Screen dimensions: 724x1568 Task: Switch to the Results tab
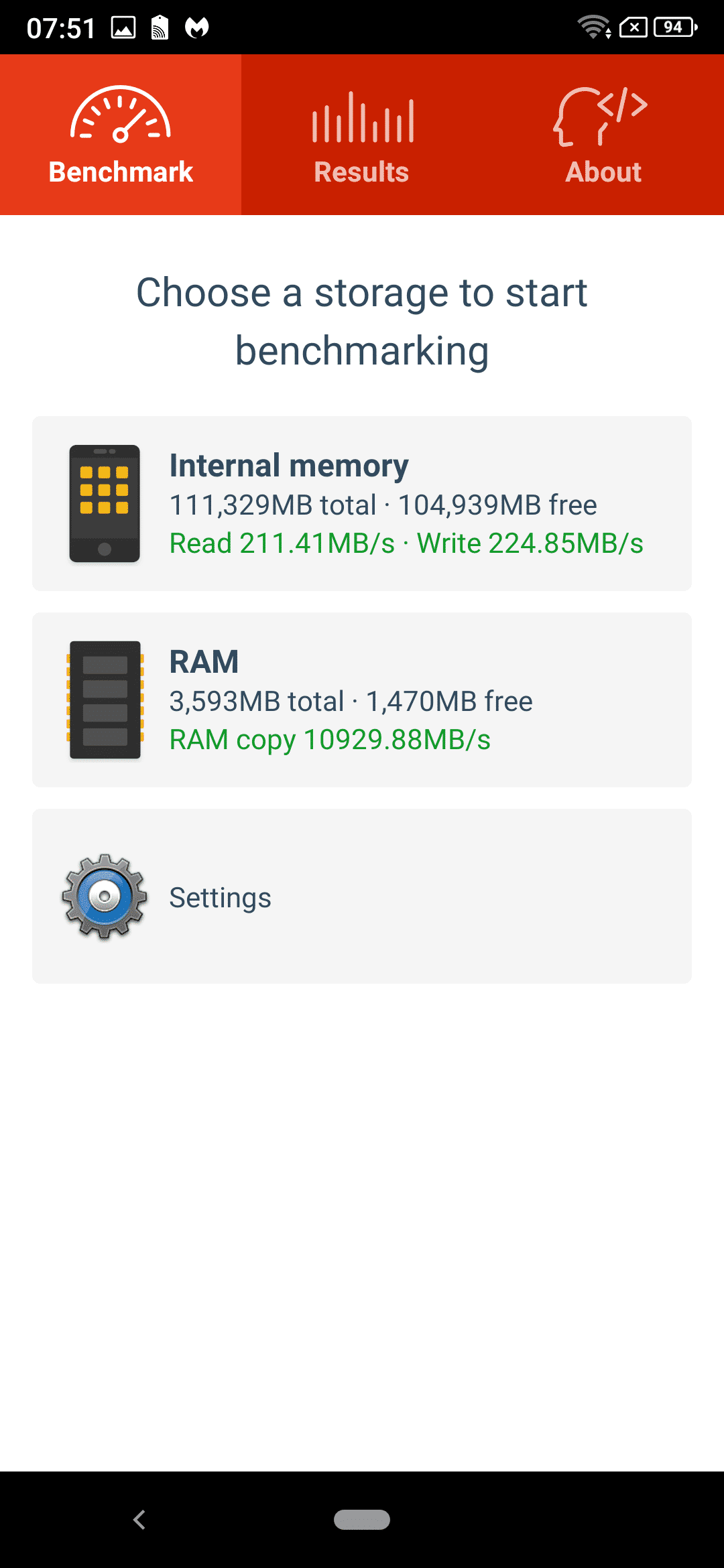point(362,135)
